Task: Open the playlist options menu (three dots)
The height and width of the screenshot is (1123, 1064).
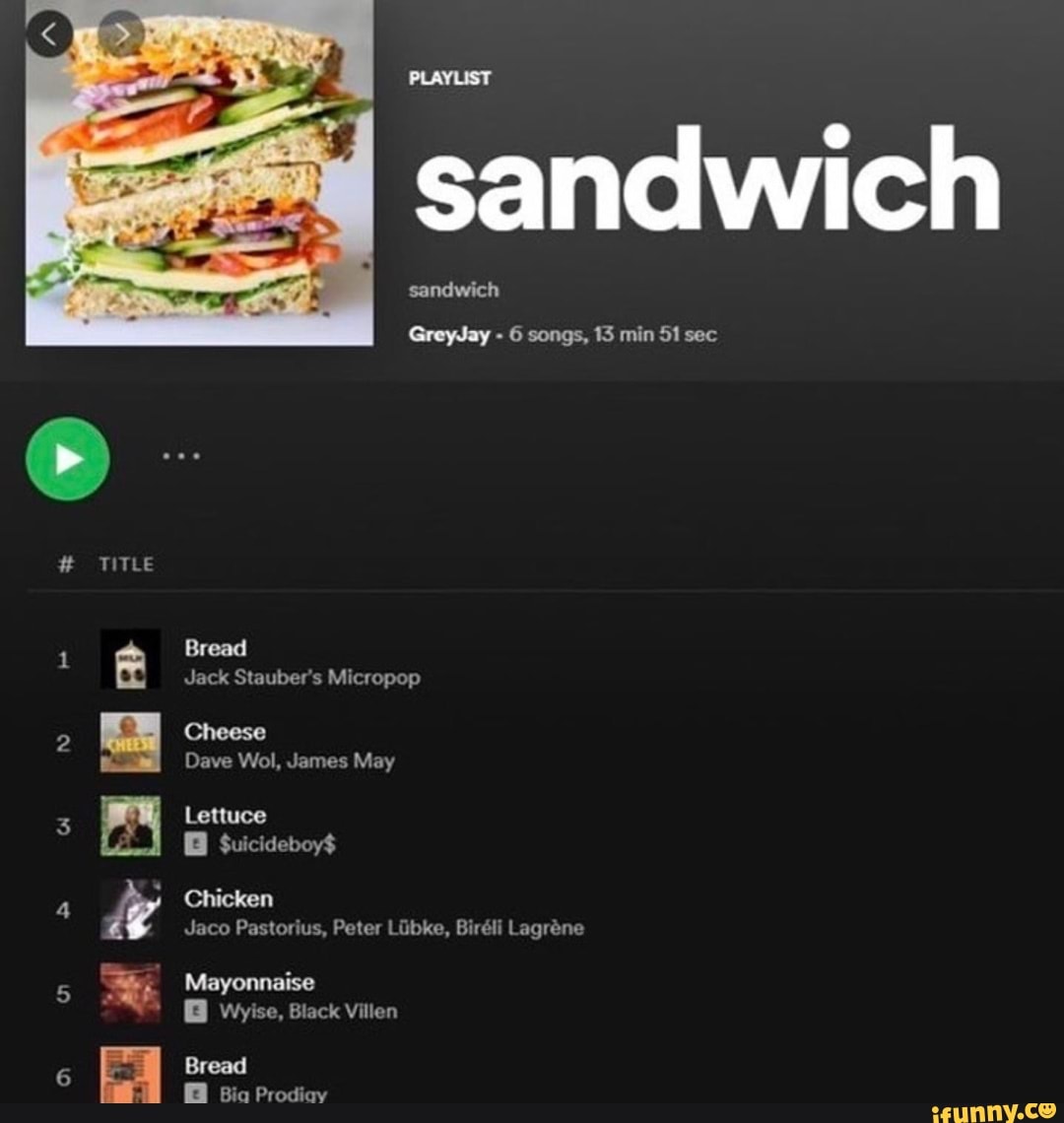Action: click(x=180, y=455)
